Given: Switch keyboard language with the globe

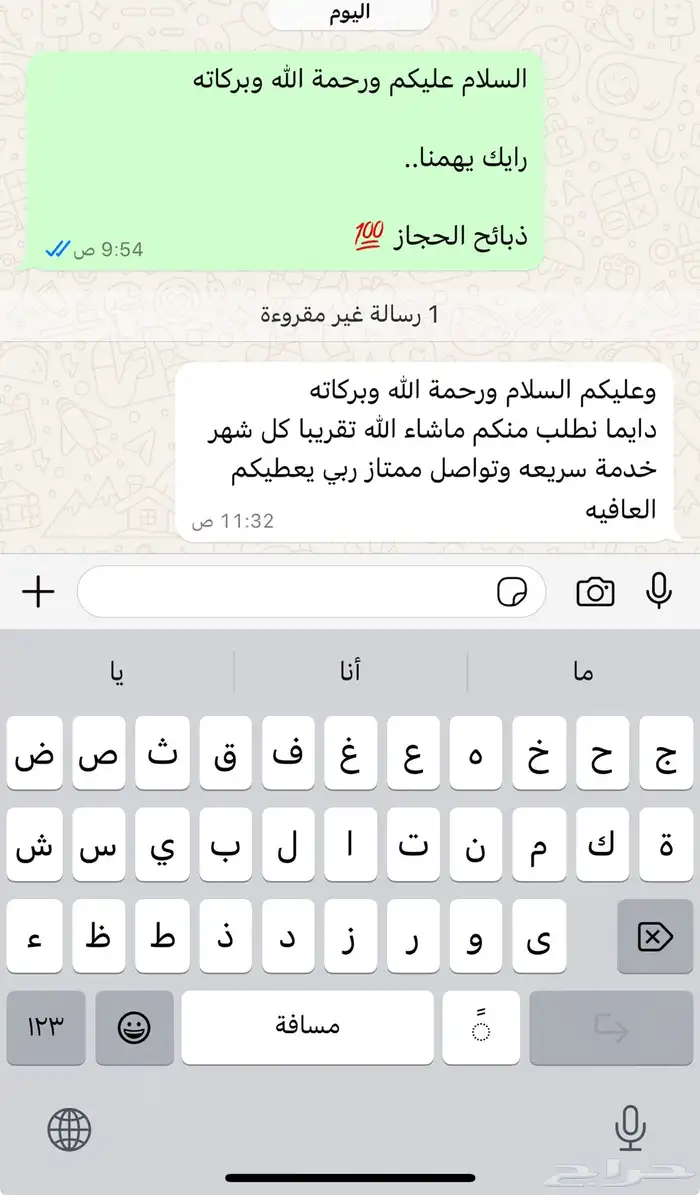Looking at the screenshot, I should click(69, 1129).
